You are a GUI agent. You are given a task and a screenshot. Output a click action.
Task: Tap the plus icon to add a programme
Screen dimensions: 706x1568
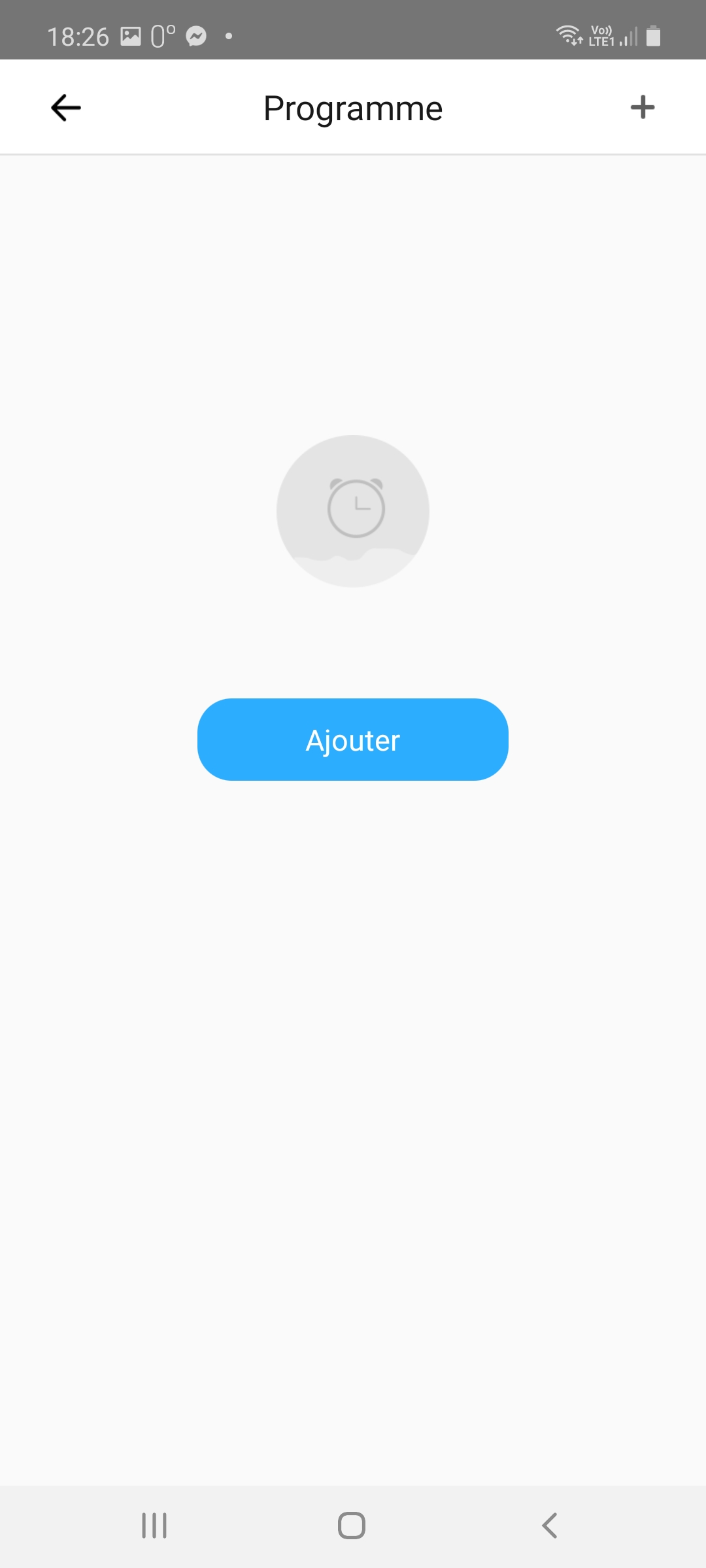coord(643,107)
